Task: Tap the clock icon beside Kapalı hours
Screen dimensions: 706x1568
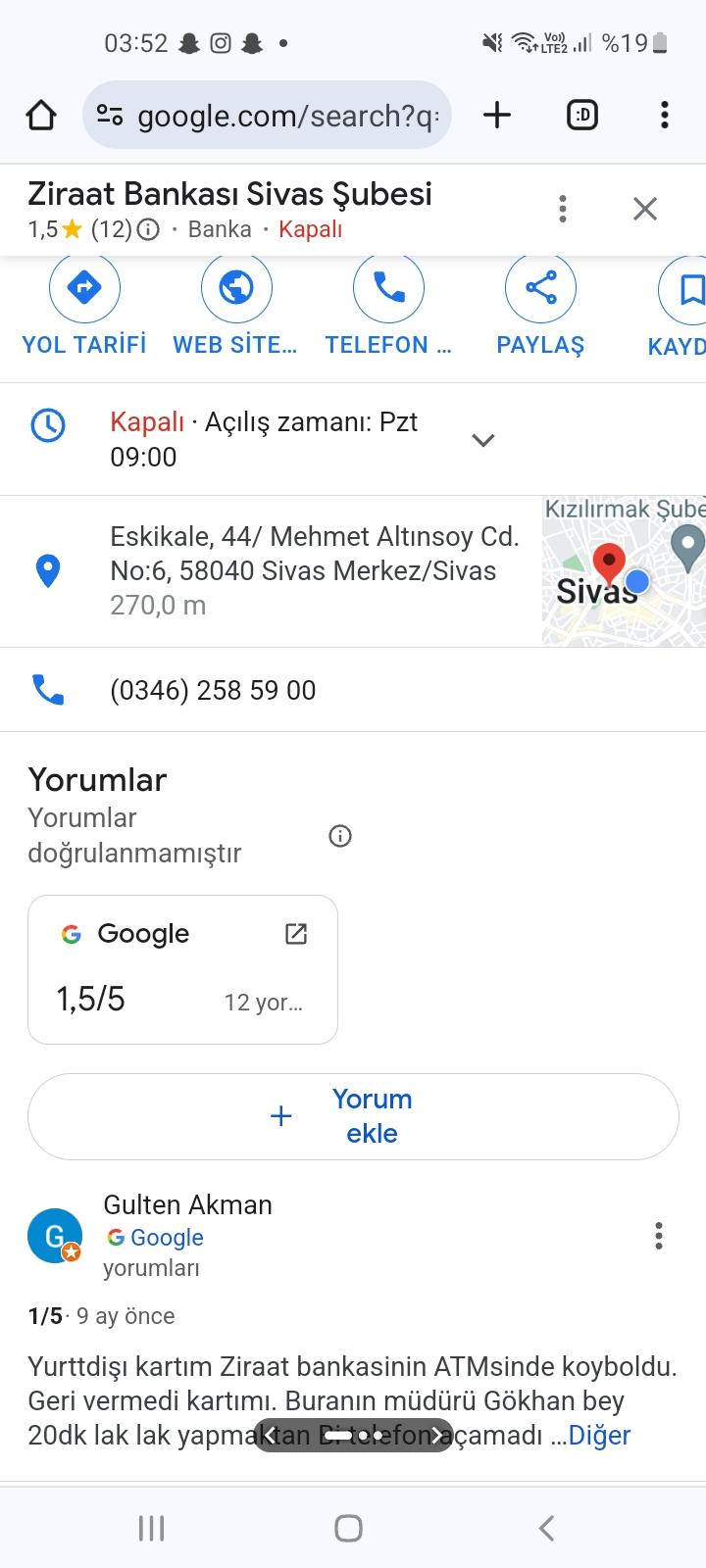Action: point(47,425)
